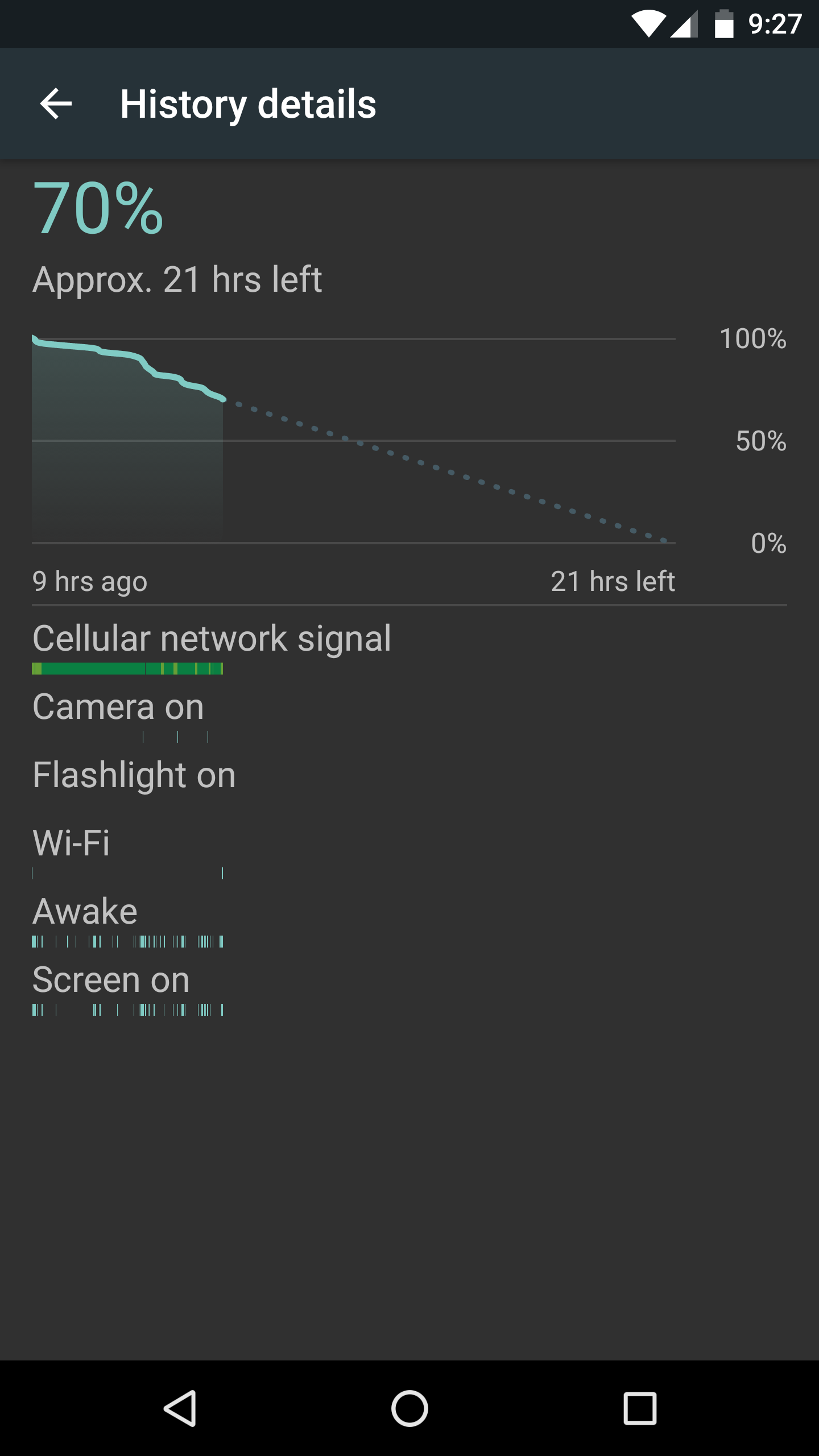Open the recent apps view
Image resolution: width=819 pixels, height=1456 pixels.
pos(640,1408)
